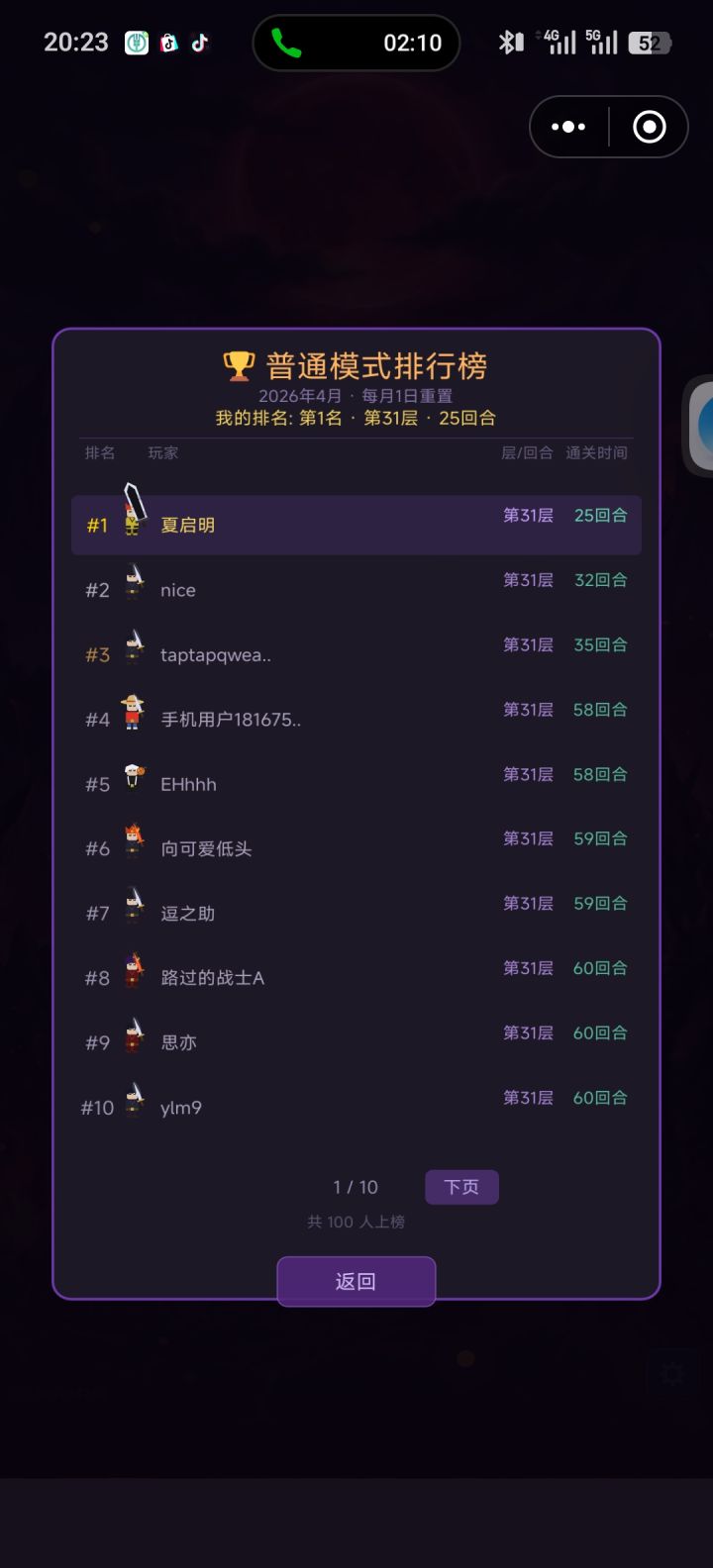The width and height of the screenshot is (713, 1568).
Task: Tap the straw-hat avatar of 手机用户181675
Action: (x=132, y=710)
